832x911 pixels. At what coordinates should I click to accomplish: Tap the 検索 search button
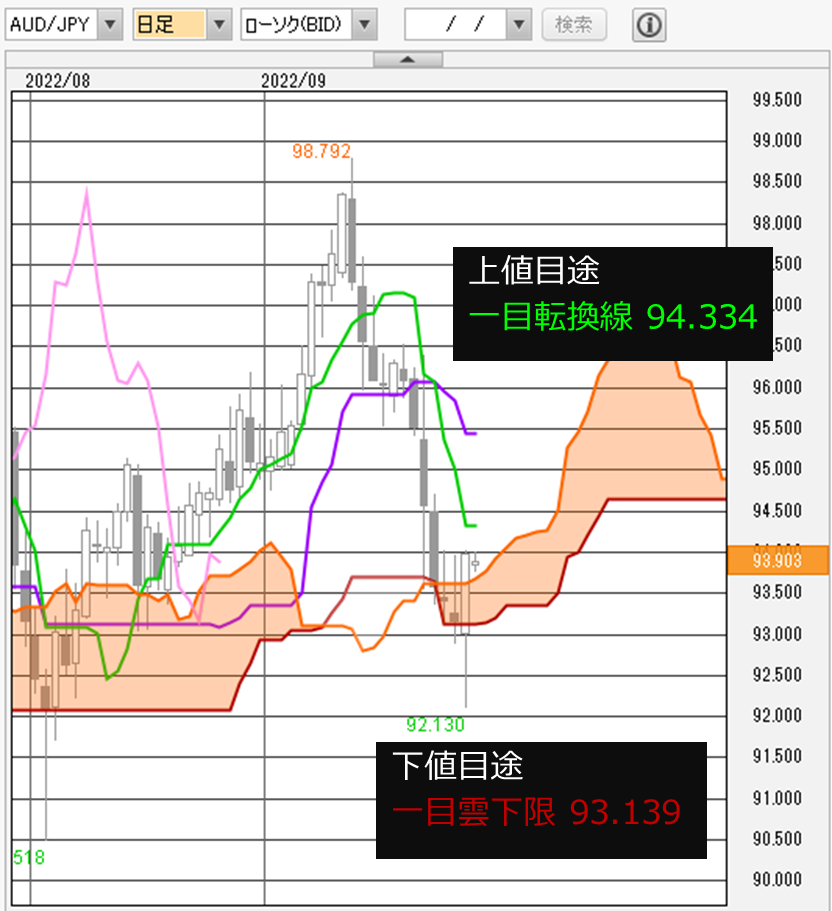click(x=574, y=24)
